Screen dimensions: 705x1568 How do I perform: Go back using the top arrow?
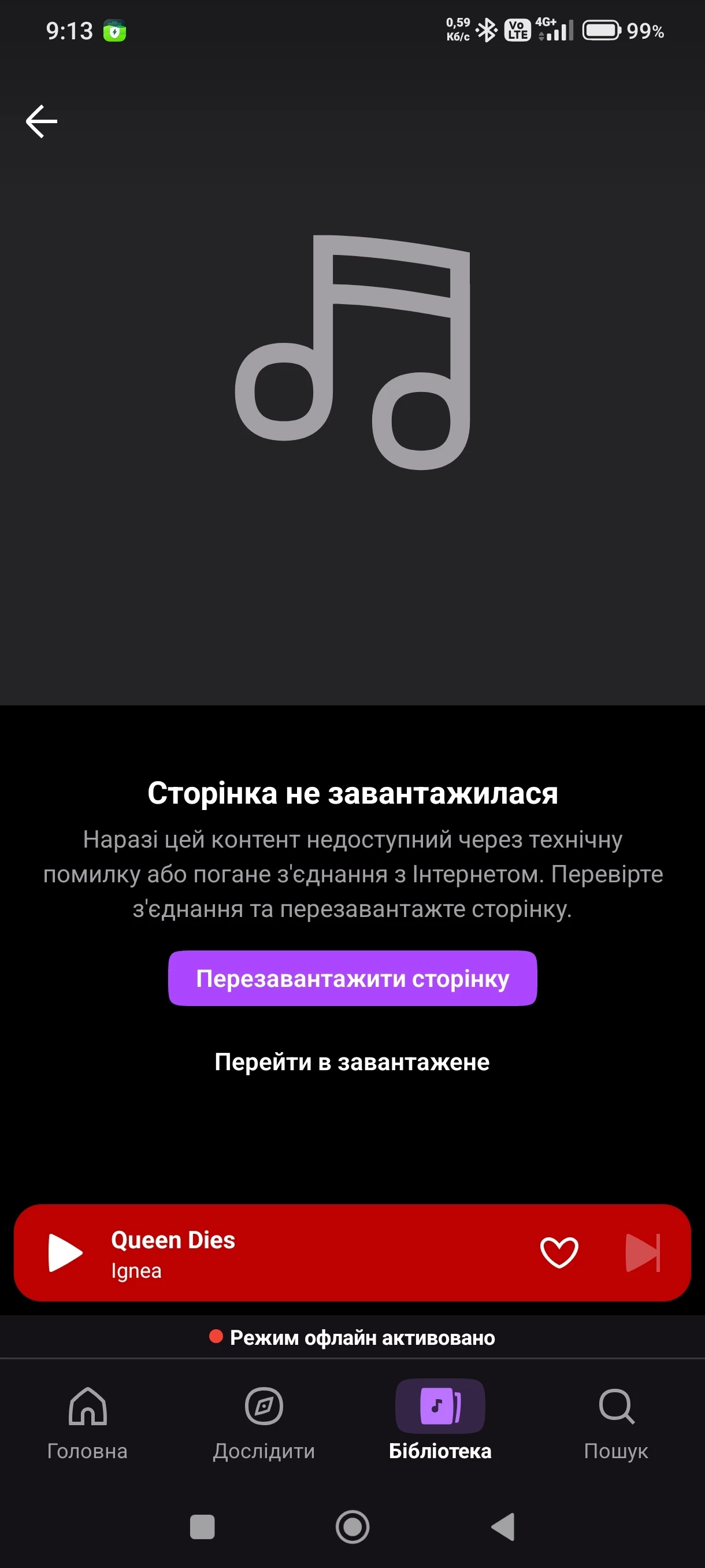point(42,121)
